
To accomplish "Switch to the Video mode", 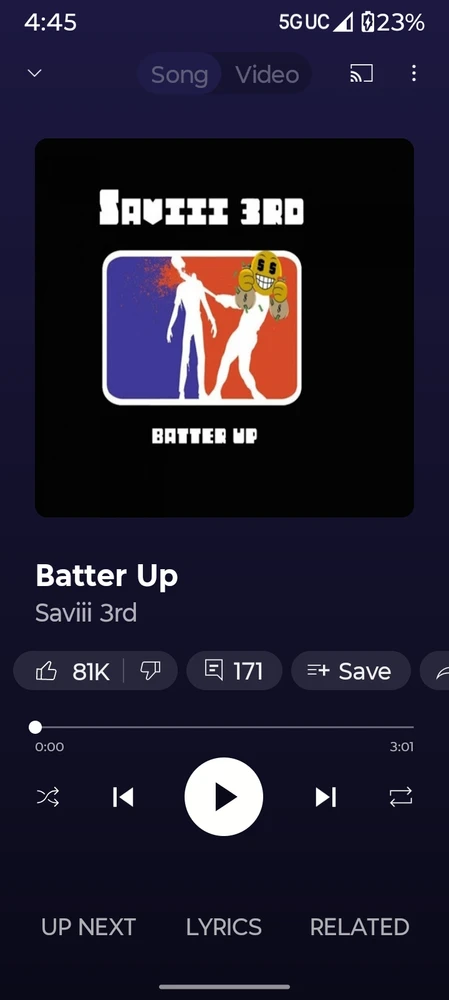I will click(267, 75).
